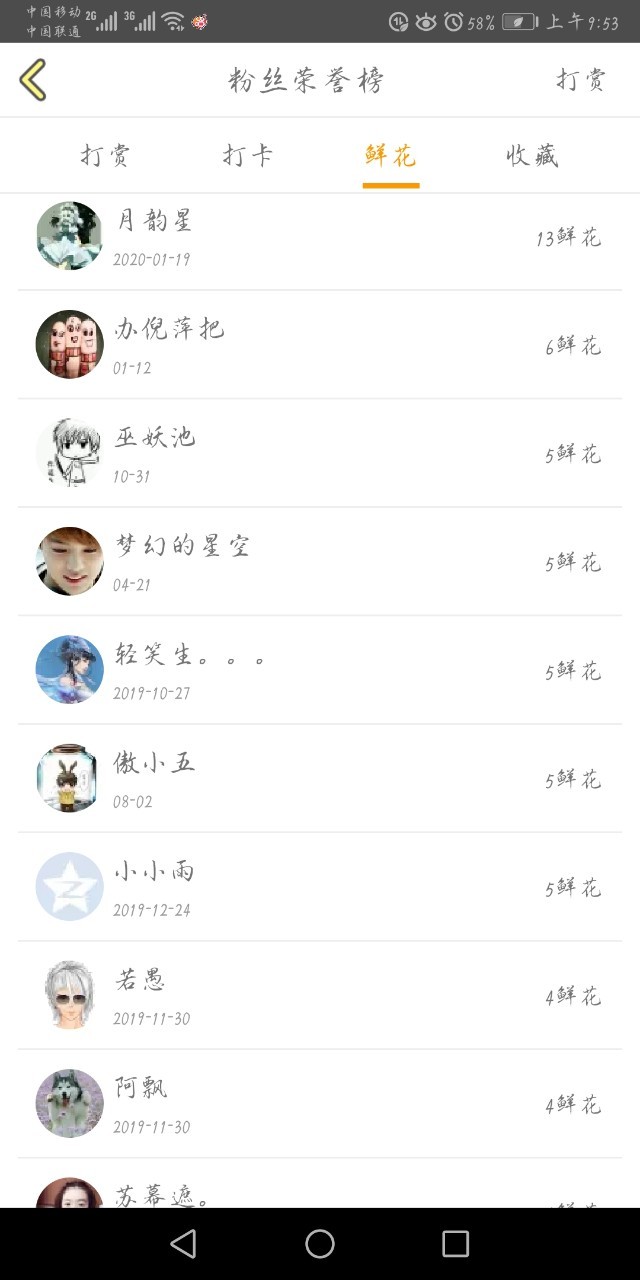This screenshot has height=1280, width=640.
Task: Select the 鲜花 tab
Action: click(390, 156)
